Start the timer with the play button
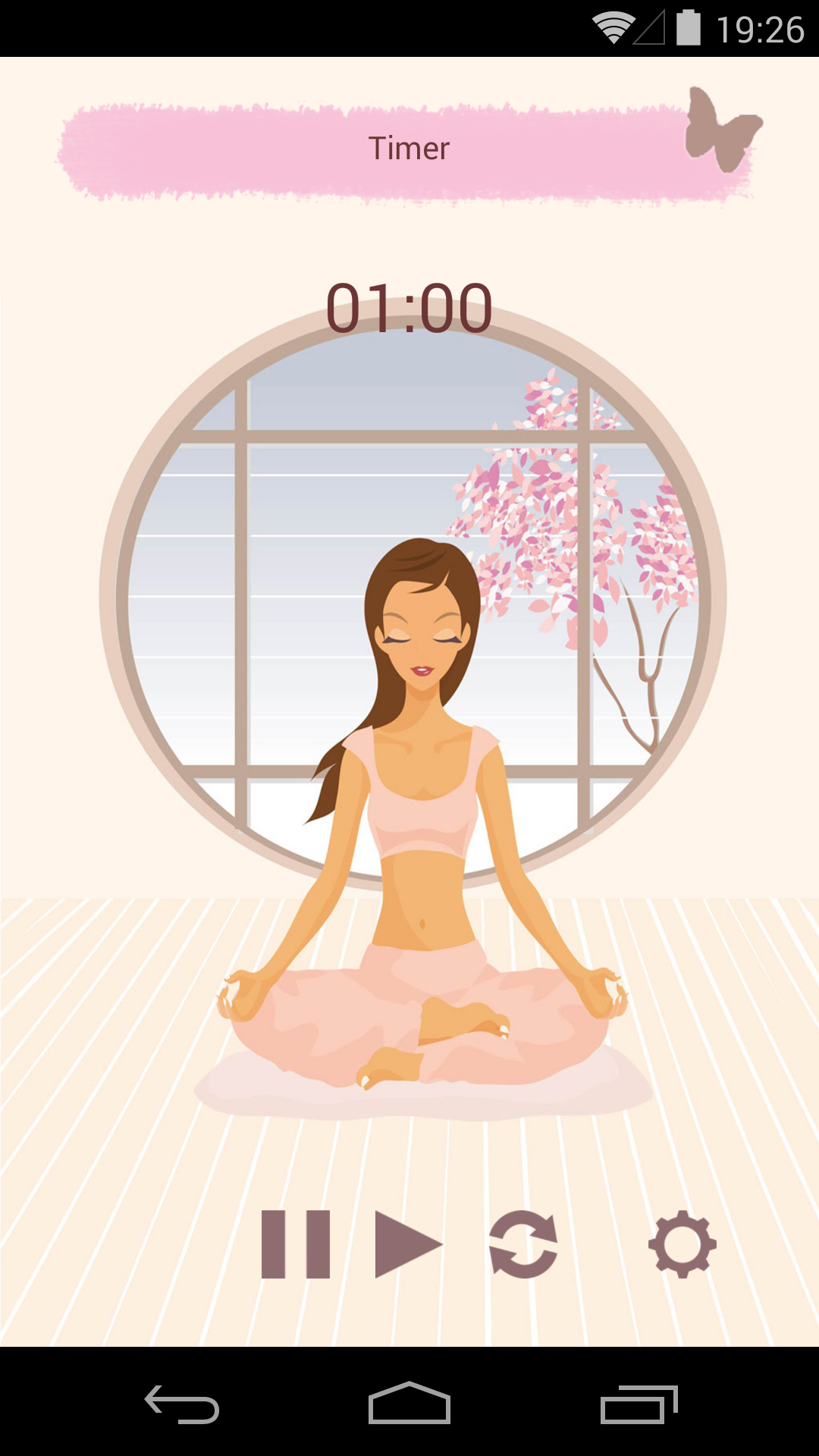Image resolution: width=819 pixels, height=1456 pixels. tap(407, 1244)
